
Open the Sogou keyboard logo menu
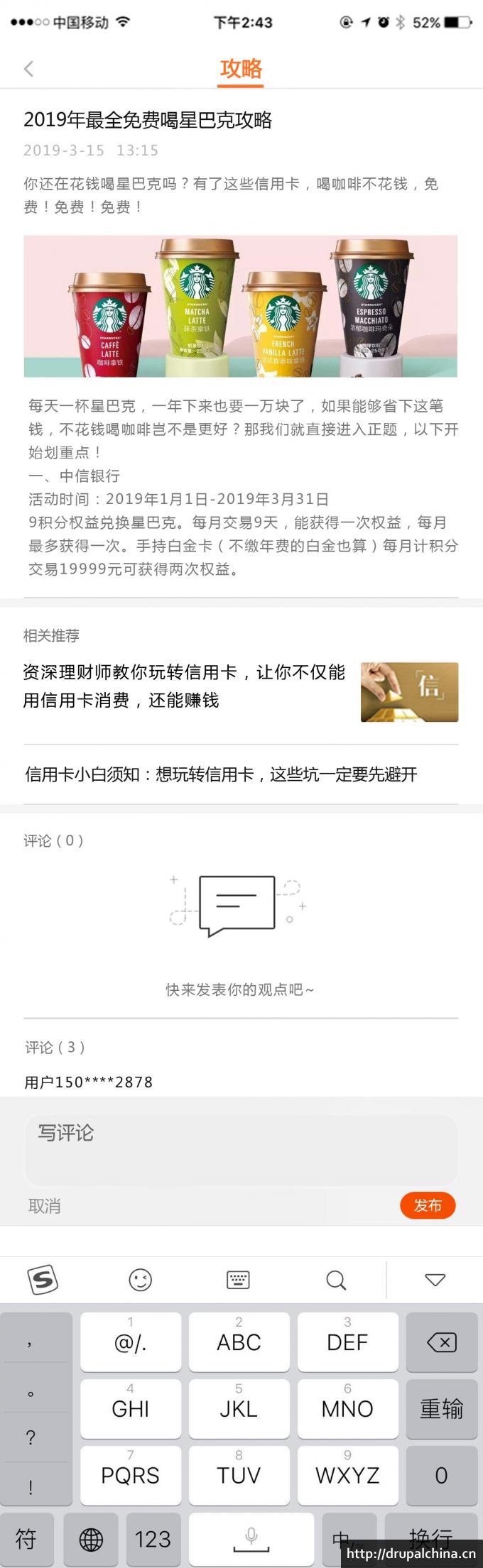[x=43, y=1280]
